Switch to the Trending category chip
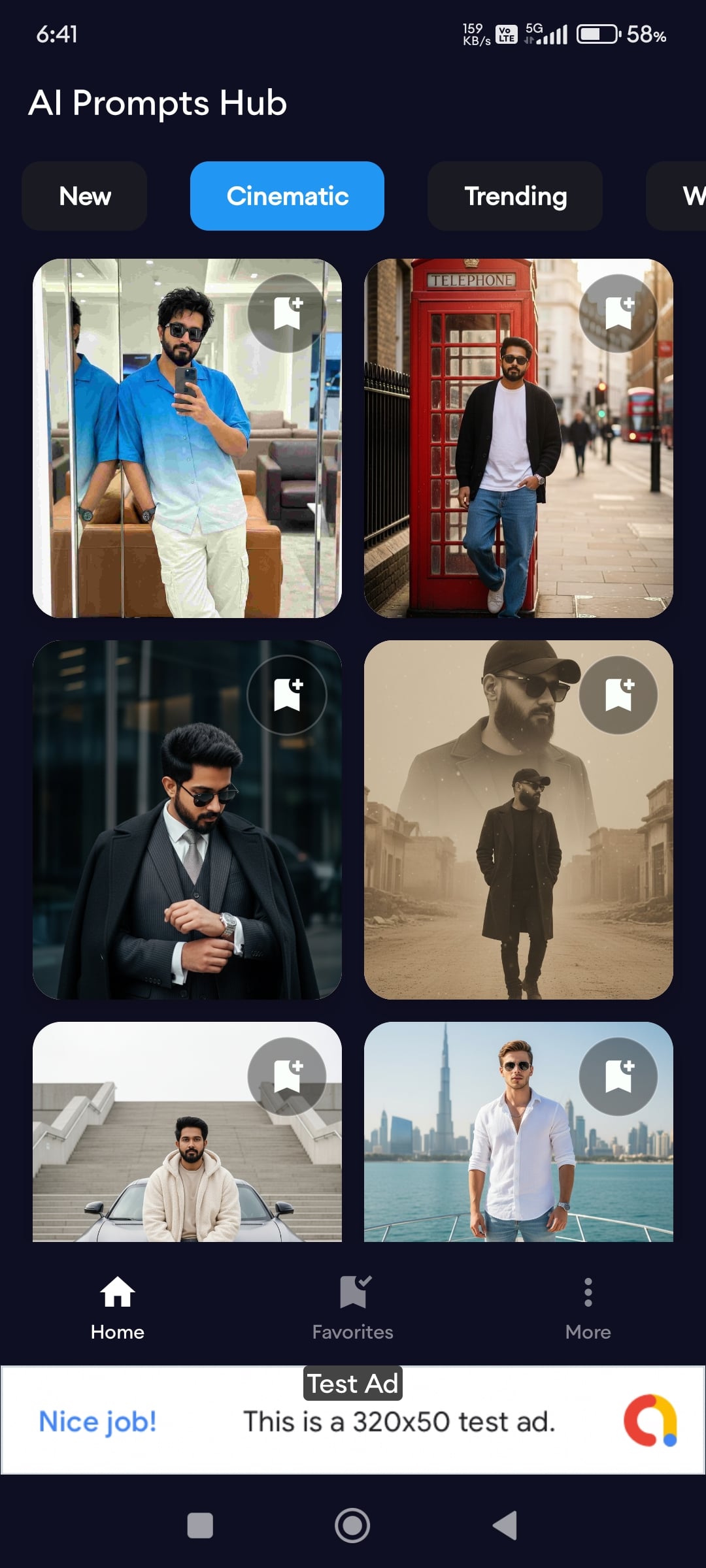Screen dimensions: 706x1568 pos(515,196)
